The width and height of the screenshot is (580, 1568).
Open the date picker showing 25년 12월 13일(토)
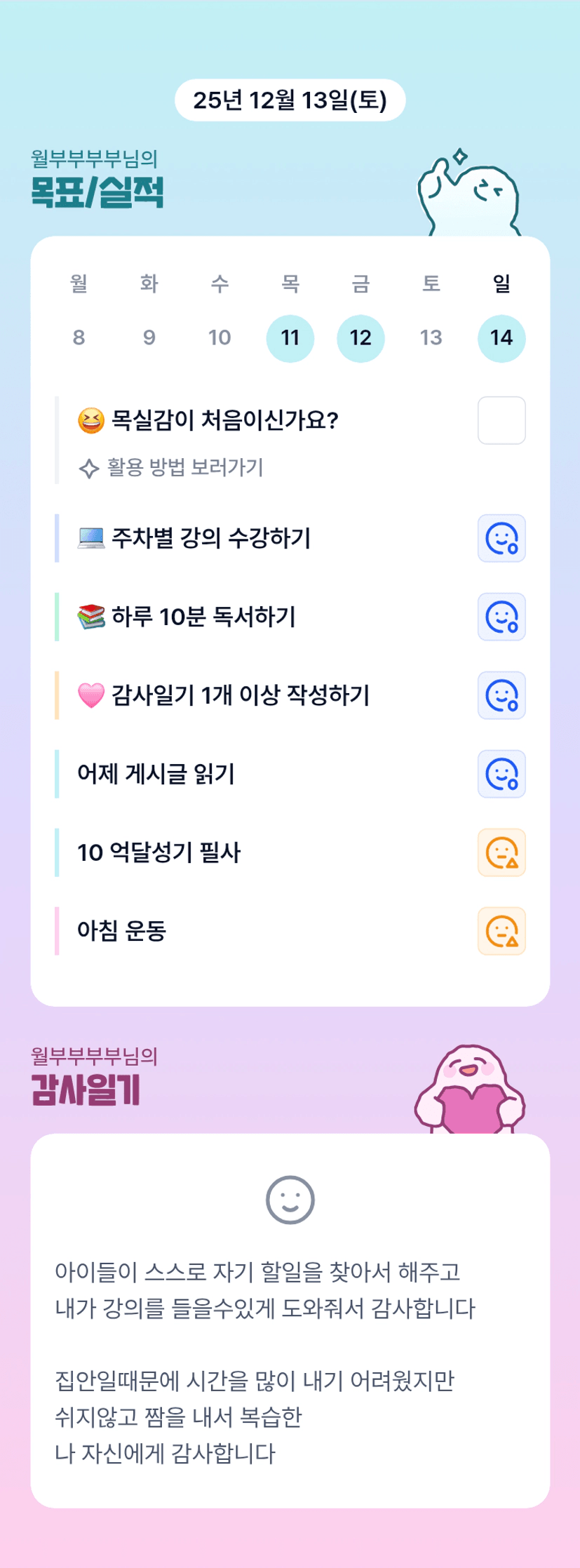point(290,100)
